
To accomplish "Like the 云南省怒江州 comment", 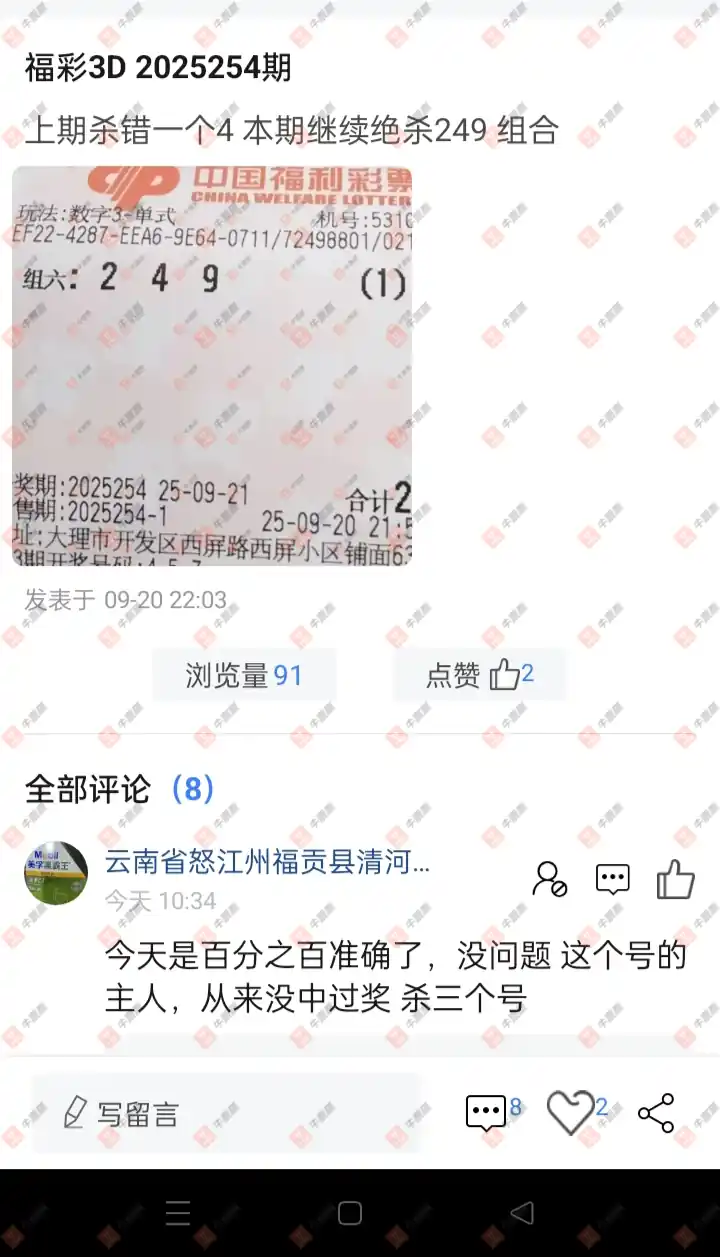I will click(675, 879).
